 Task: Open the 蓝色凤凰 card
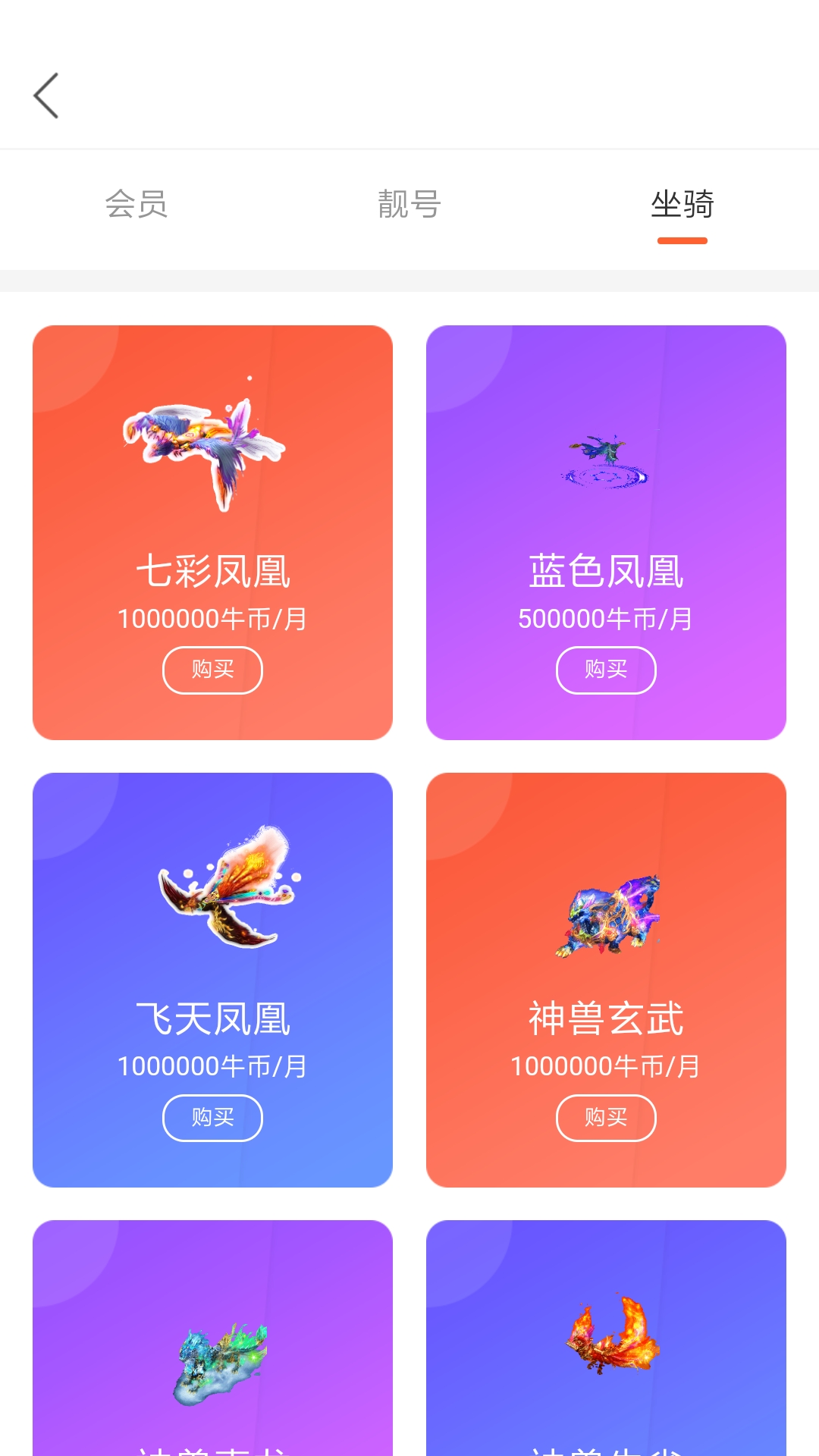[x=606, y=531]
